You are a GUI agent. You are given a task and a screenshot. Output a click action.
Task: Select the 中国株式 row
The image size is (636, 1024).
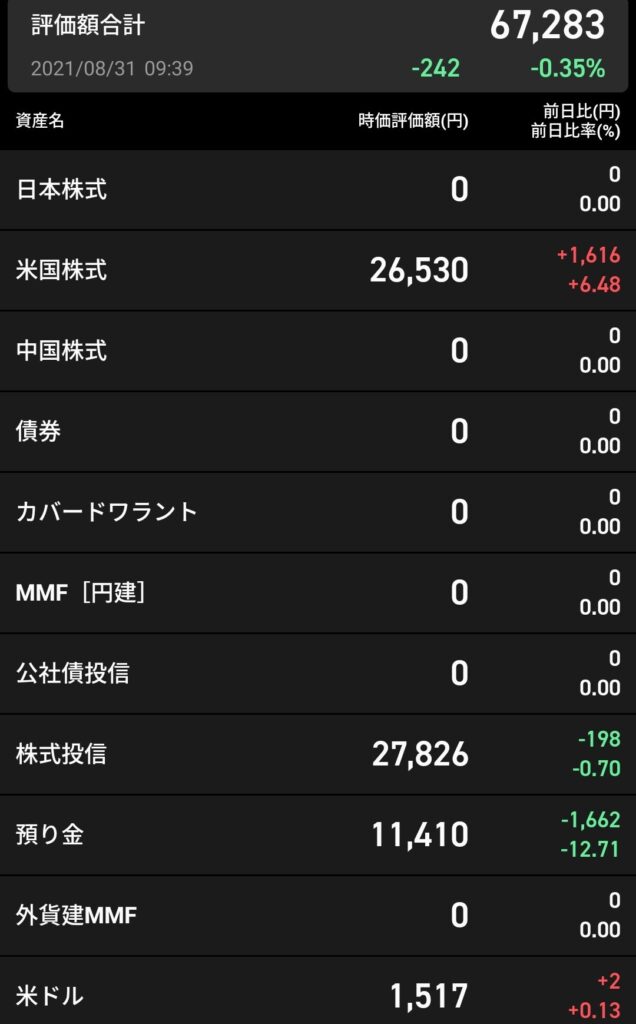318,351
